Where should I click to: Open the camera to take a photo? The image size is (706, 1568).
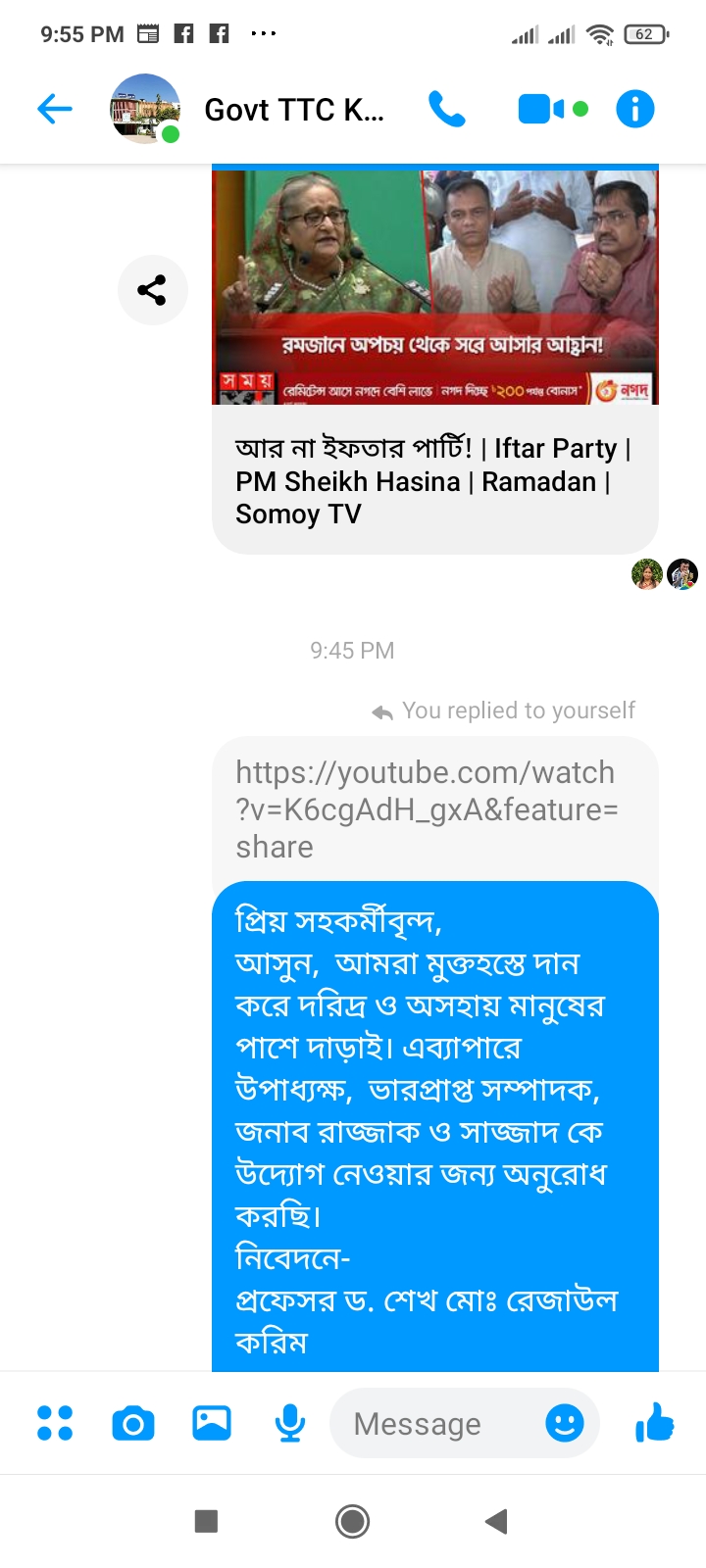133,1423
